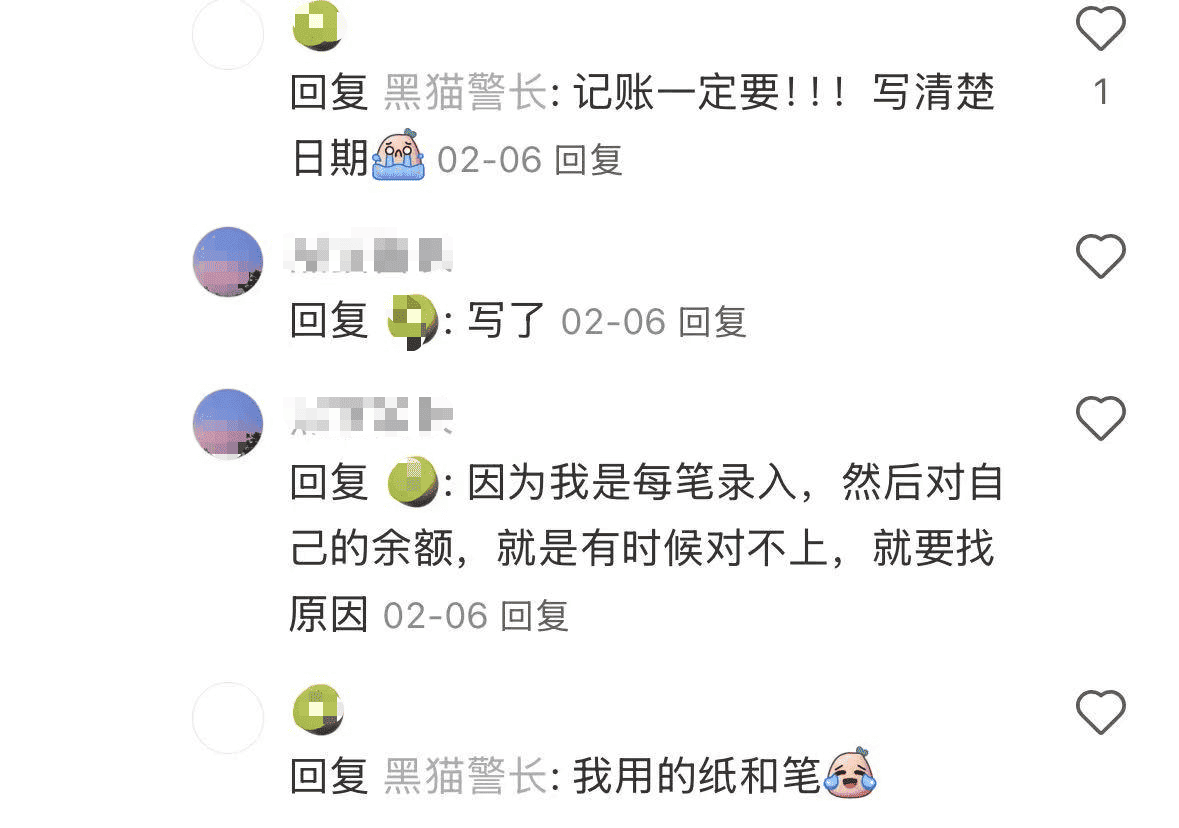
Task: Open 黑猫警长 profile from the 记账 comment
Action: click(465, 95)
